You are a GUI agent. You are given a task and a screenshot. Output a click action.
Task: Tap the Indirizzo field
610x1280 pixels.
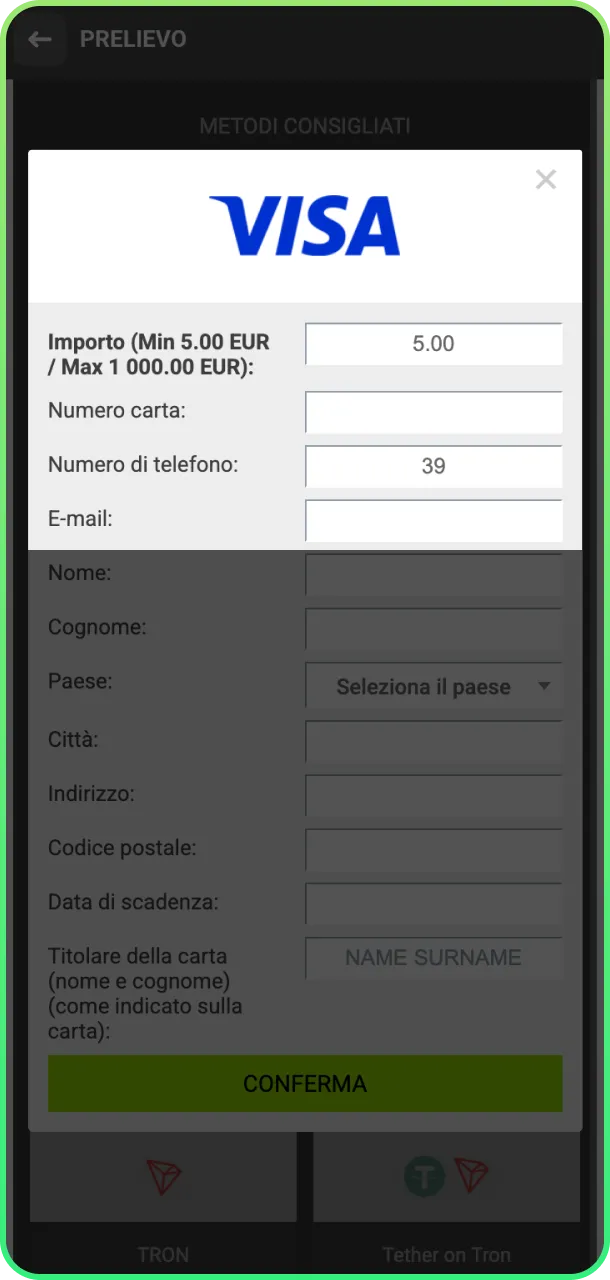433,796
